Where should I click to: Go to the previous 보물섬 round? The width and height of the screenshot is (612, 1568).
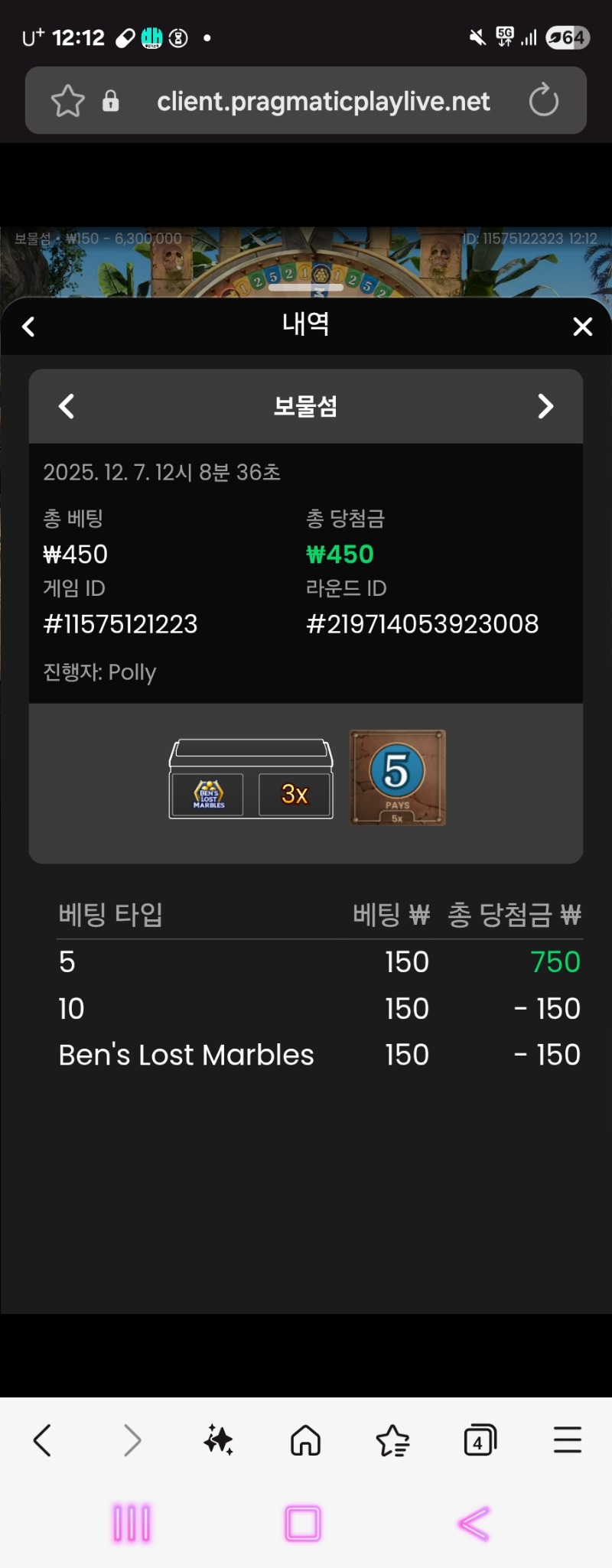click(x=67, y=406)
